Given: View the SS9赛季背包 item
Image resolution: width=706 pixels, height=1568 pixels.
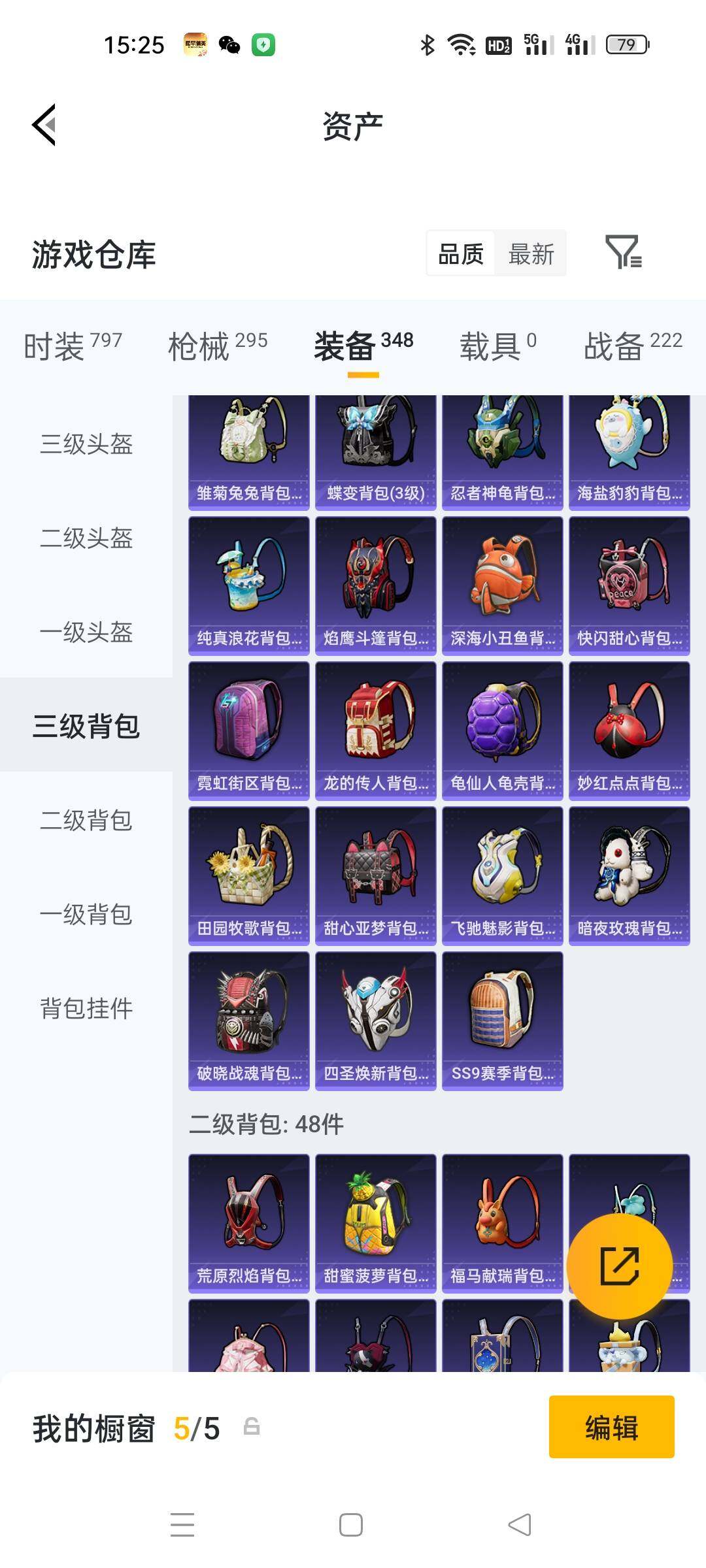Looking at the screenshot, I should 502,1021.
